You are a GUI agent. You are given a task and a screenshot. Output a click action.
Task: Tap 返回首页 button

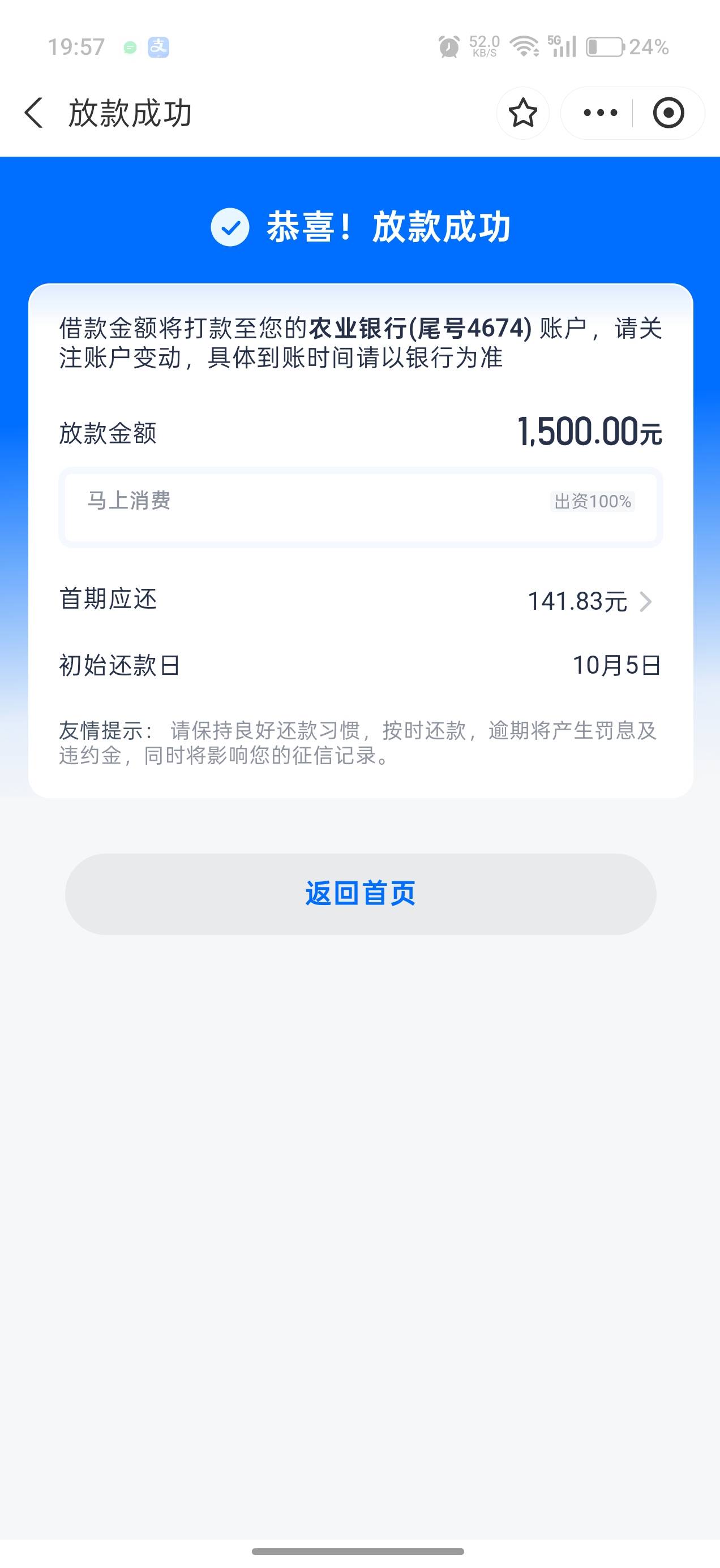(361, 894)
